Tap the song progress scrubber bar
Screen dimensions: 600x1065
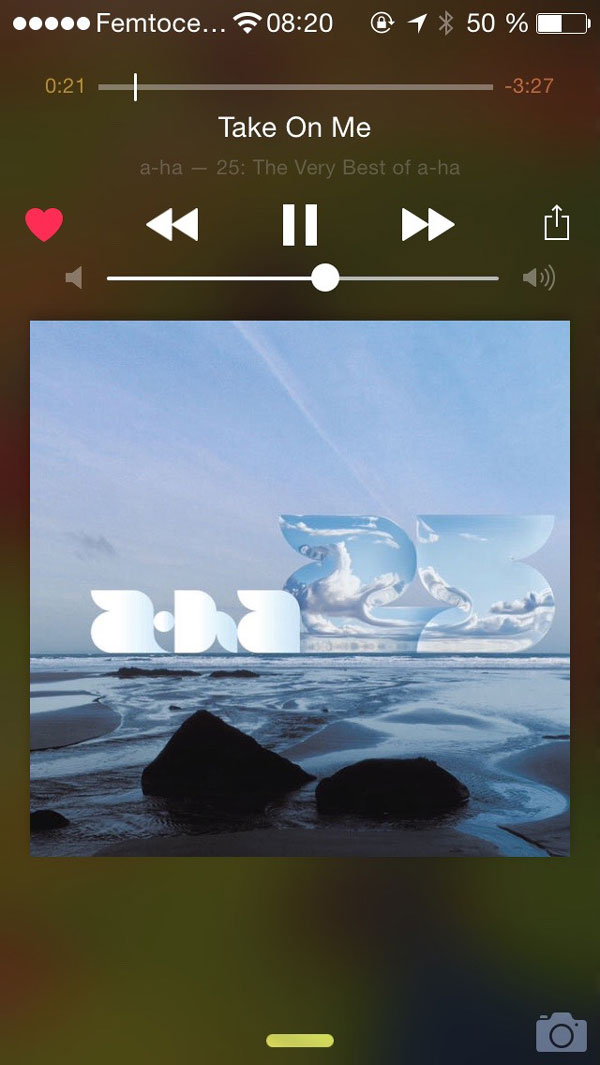[x=296, y=87]
